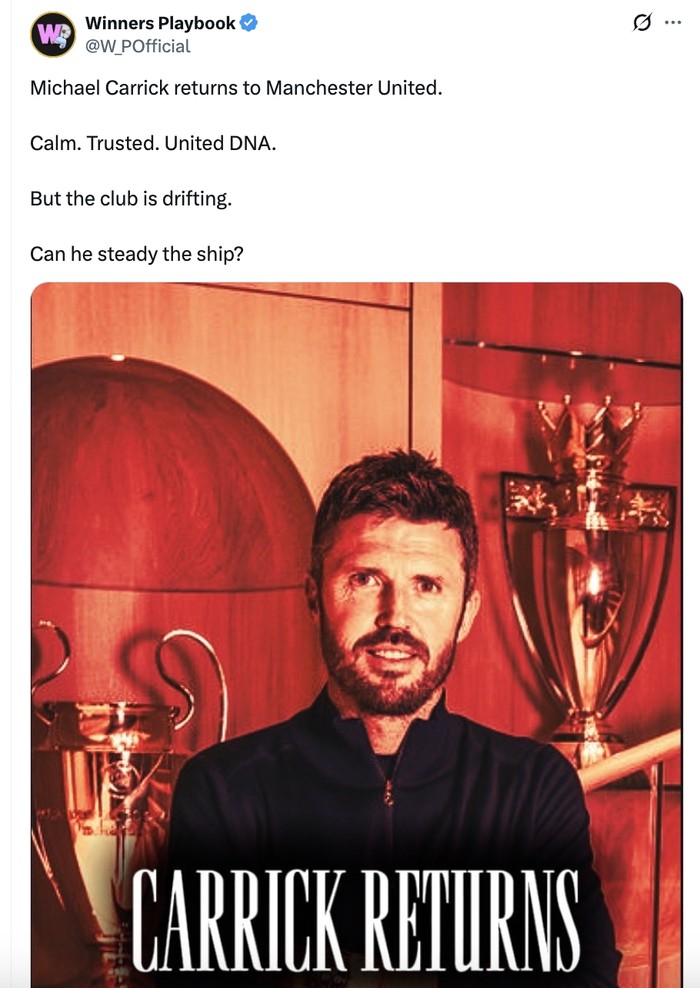700x988 pixels.
Task: Open the post's three-dot overflow menu
Action: click(673, 23)
